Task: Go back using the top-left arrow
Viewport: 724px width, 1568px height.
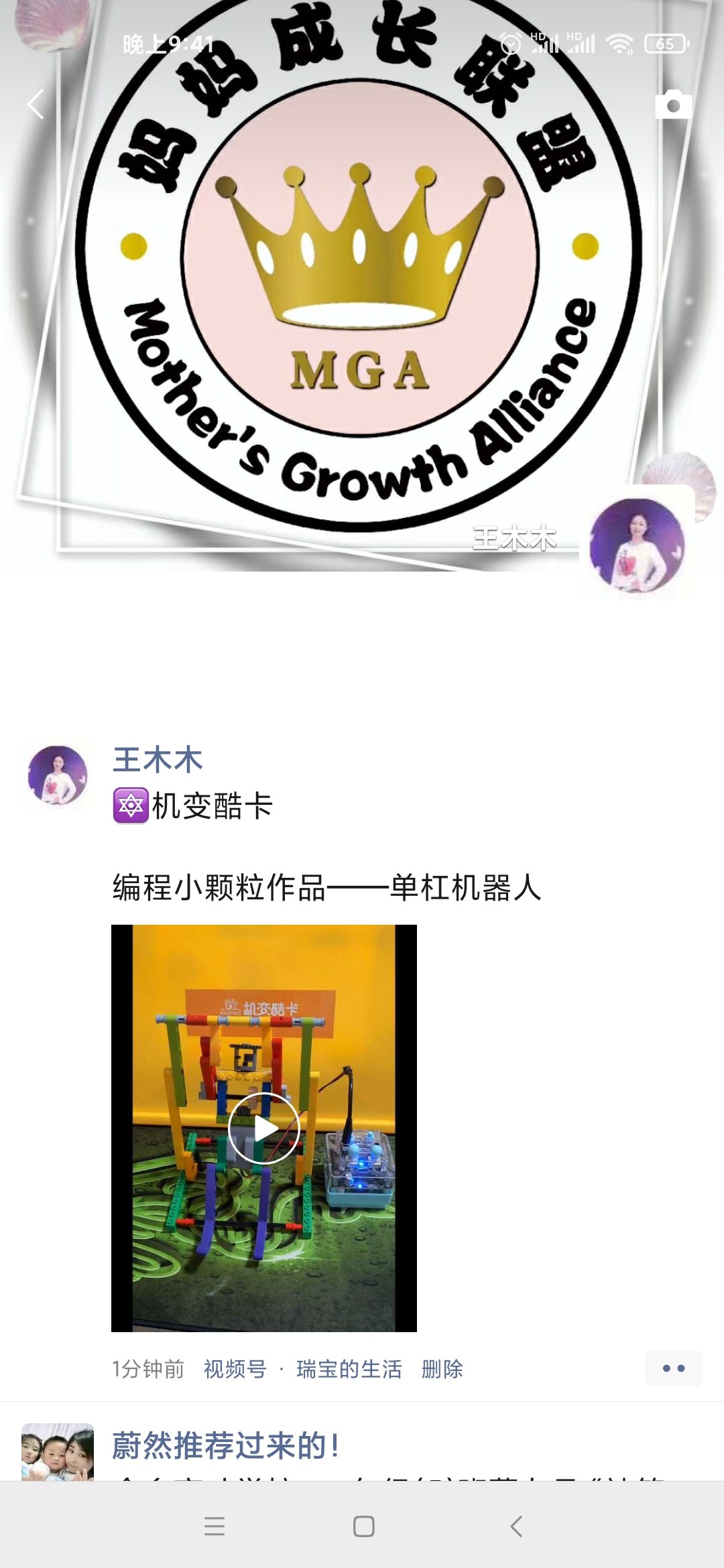Action: (36, 105)
